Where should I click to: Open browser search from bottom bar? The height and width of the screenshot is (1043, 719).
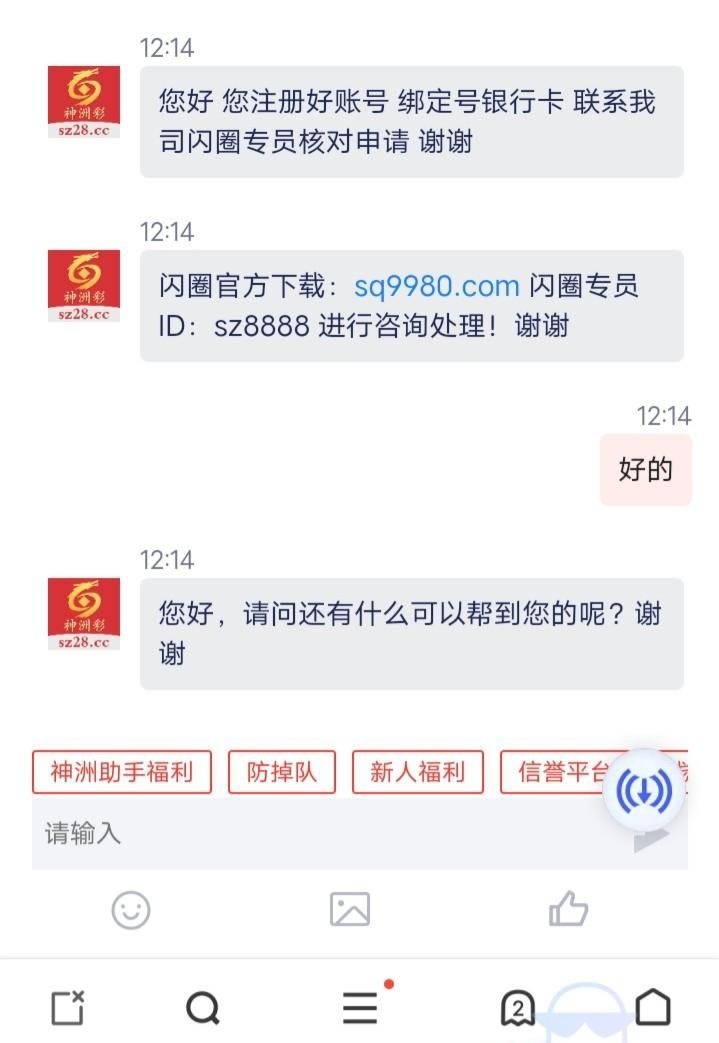click(203, 1008)
